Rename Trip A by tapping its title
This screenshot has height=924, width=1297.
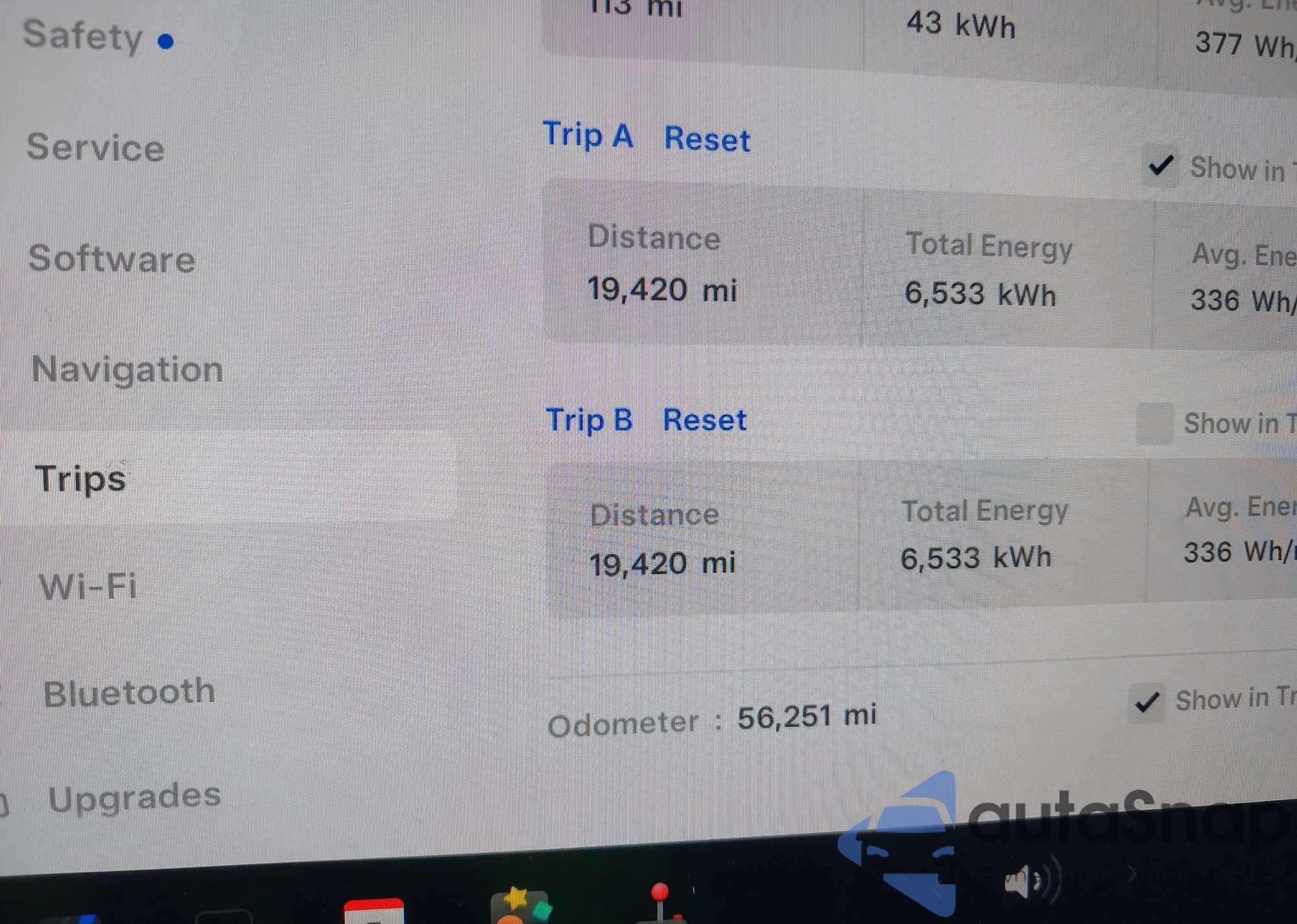(588, 136)
